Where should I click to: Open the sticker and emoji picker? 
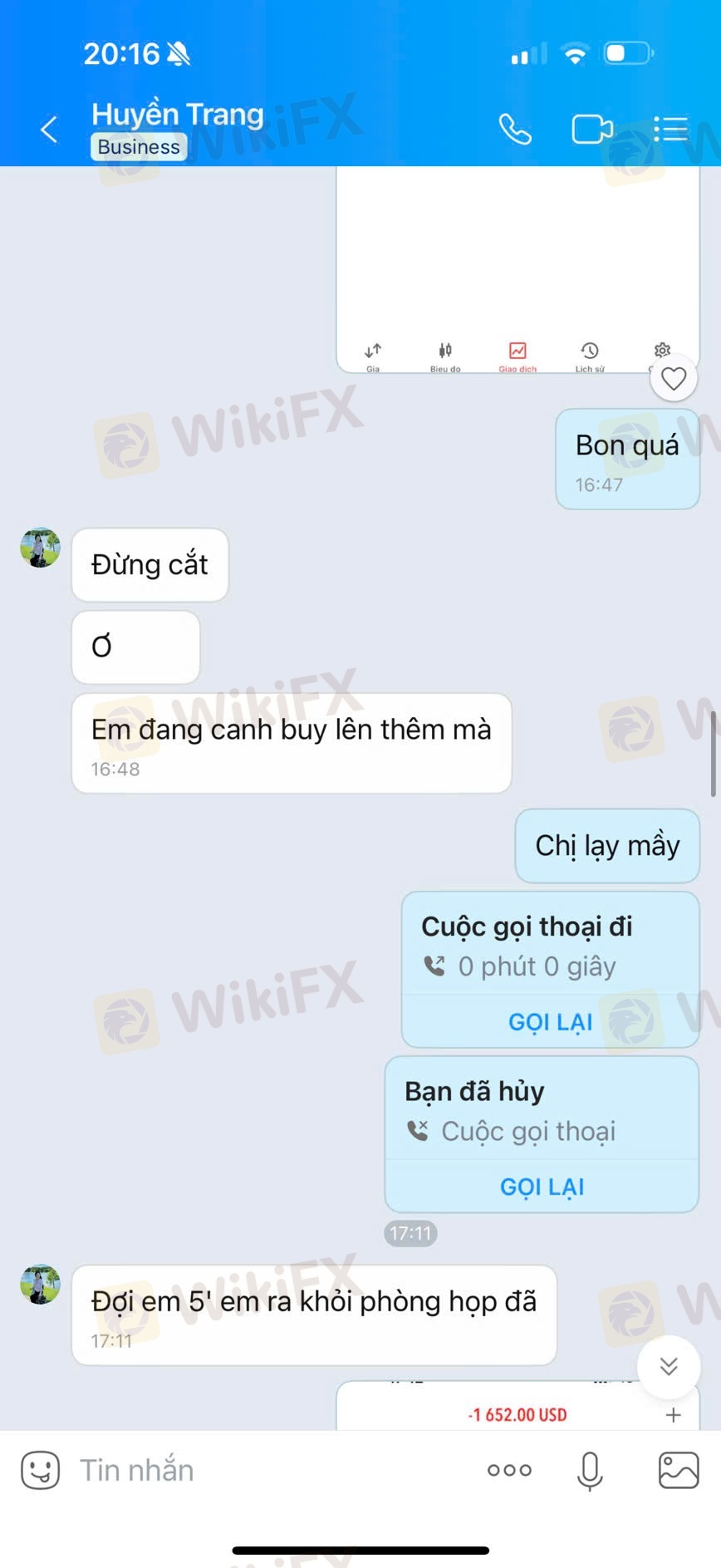coord(40,1470)
